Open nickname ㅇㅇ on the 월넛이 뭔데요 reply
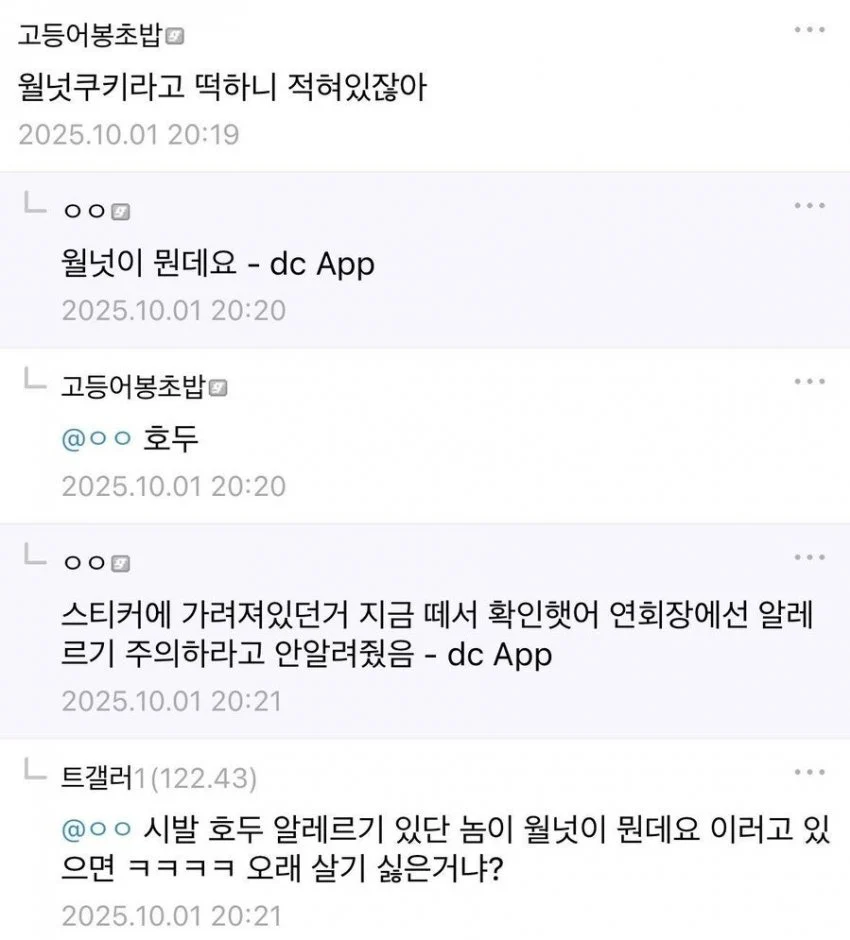 point(85,212)
